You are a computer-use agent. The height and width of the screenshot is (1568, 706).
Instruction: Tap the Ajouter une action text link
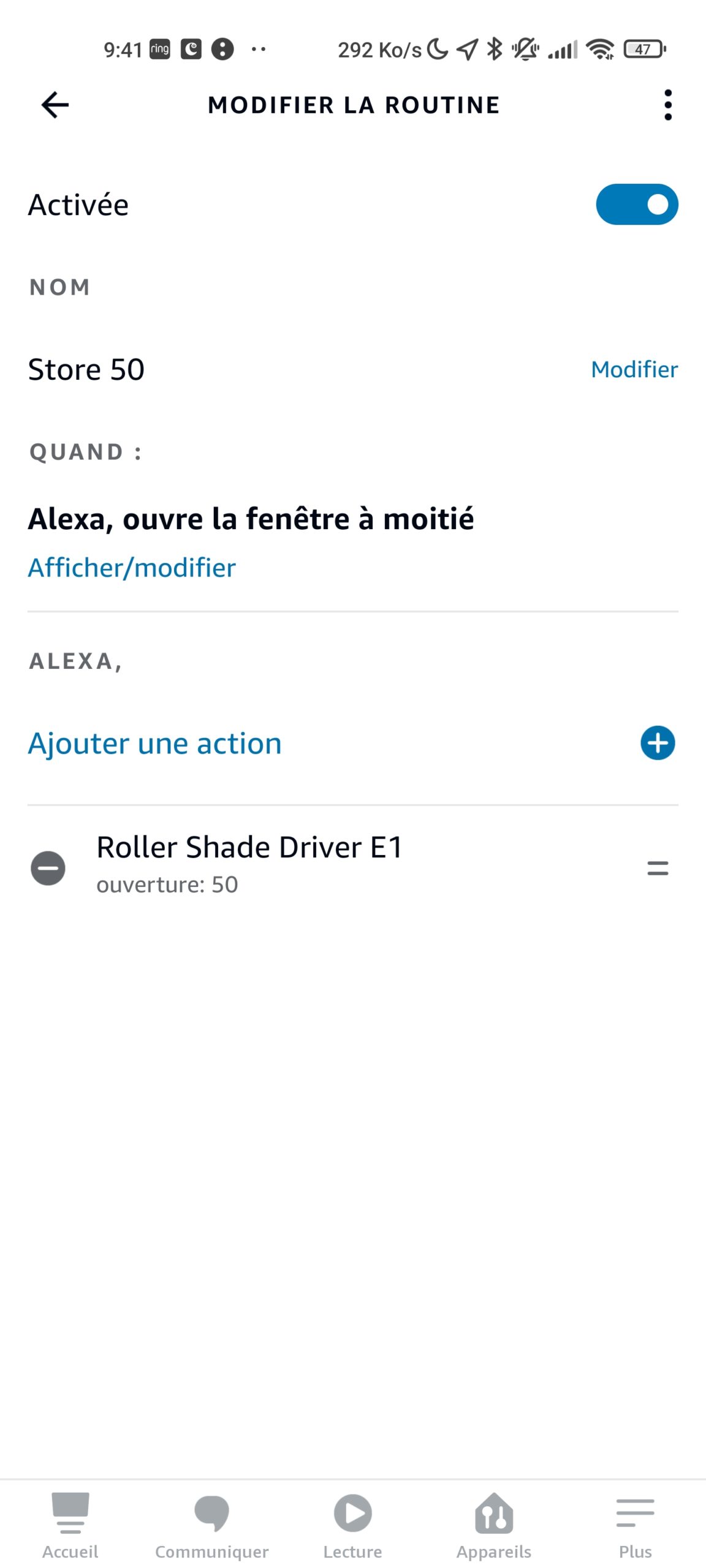coord(155,744)
